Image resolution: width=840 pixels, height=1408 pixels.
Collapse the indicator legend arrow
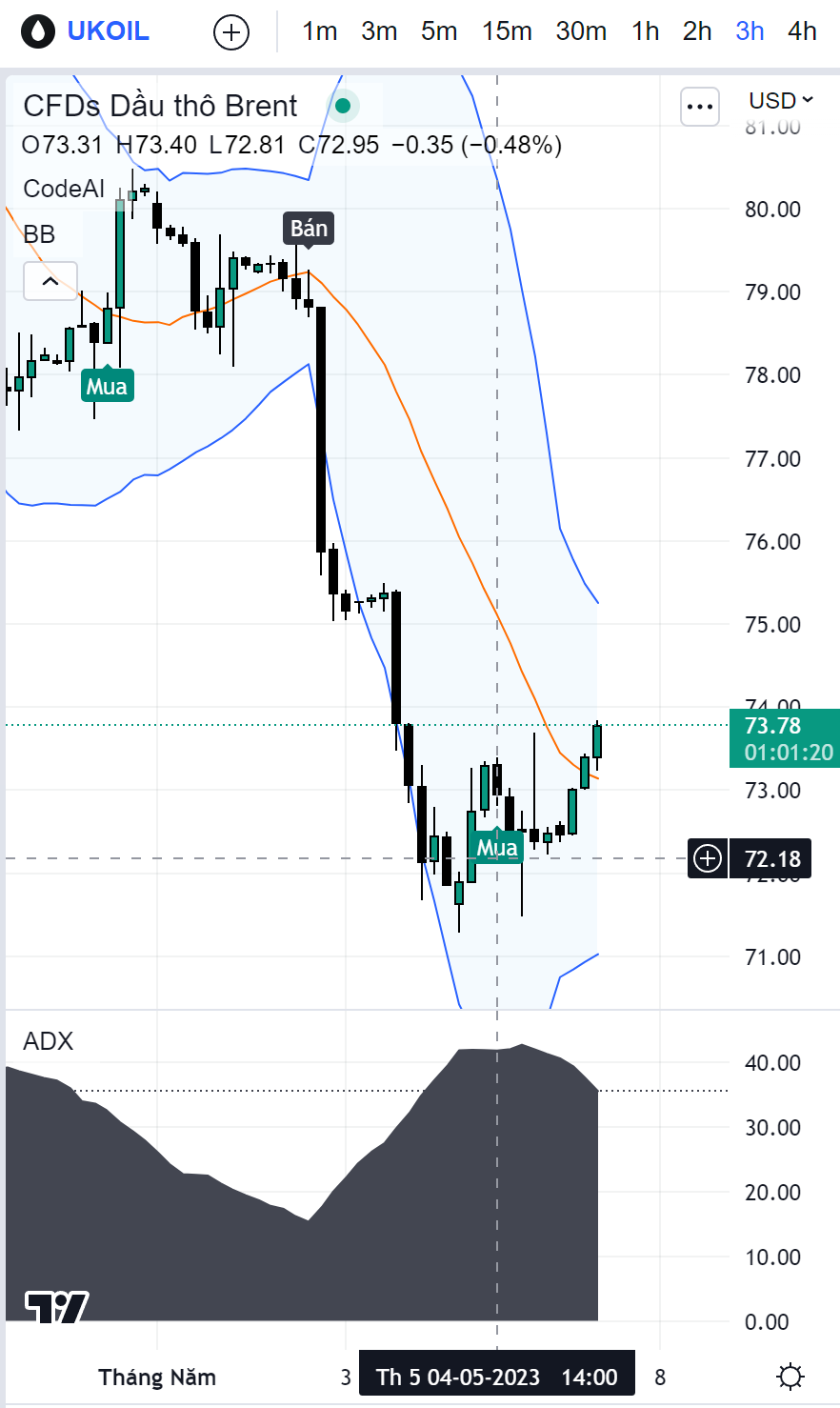[50, 281]
